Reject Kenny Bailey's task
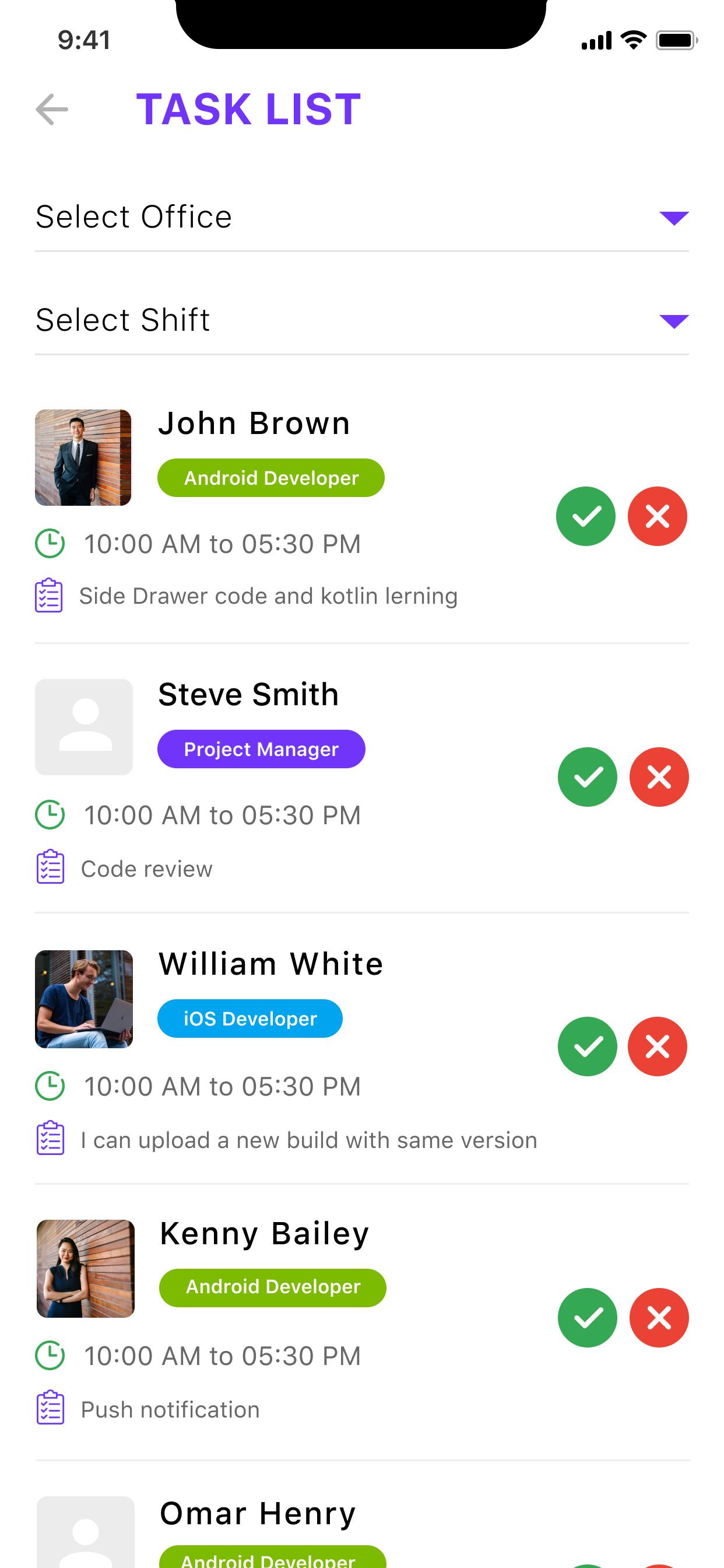 [x=659, y=1318]
